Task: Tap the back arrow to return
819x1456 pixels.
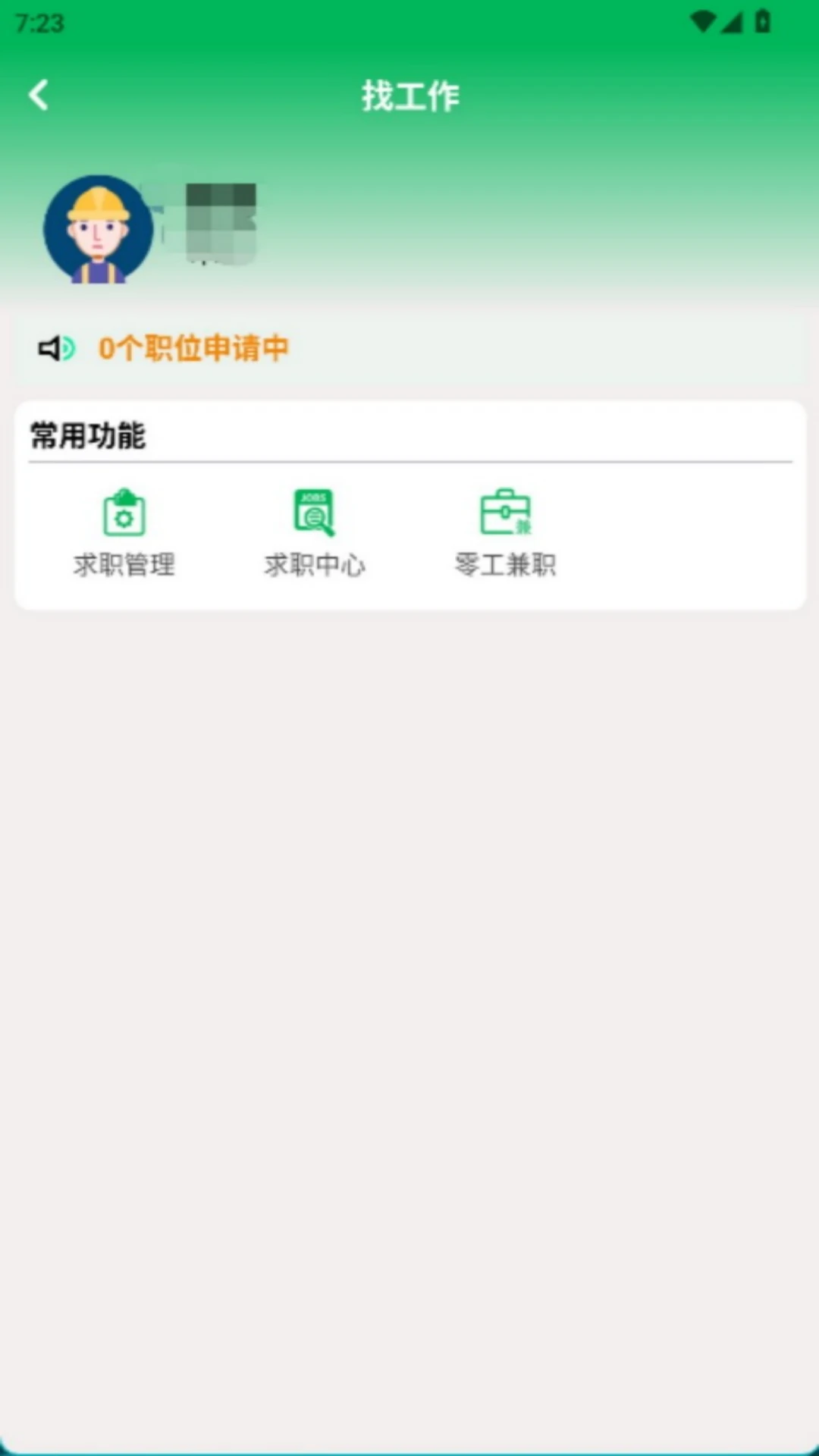Action: click(38, 94)
